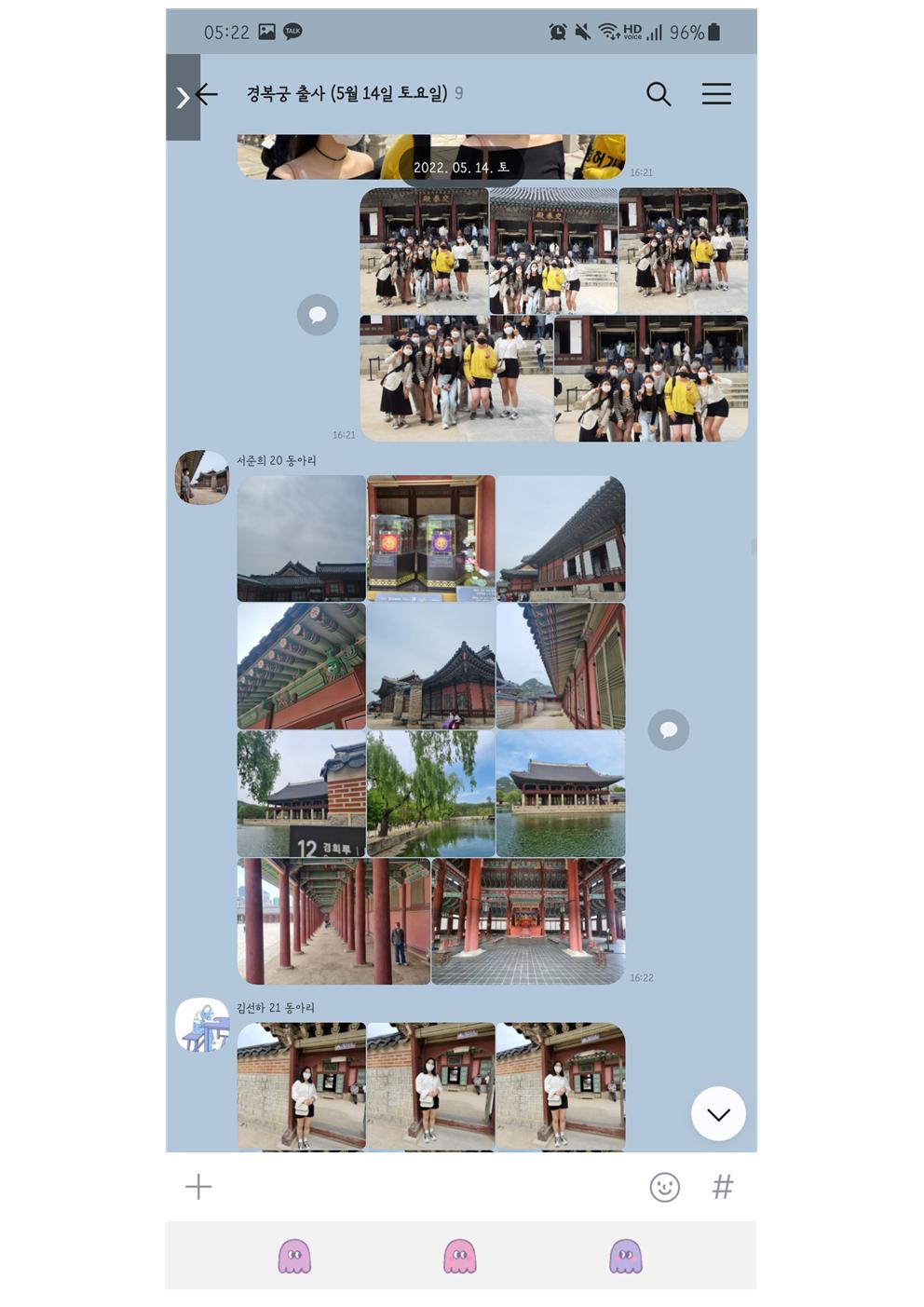
Task: View the throne hall interior photo
Action: [528, 921]
